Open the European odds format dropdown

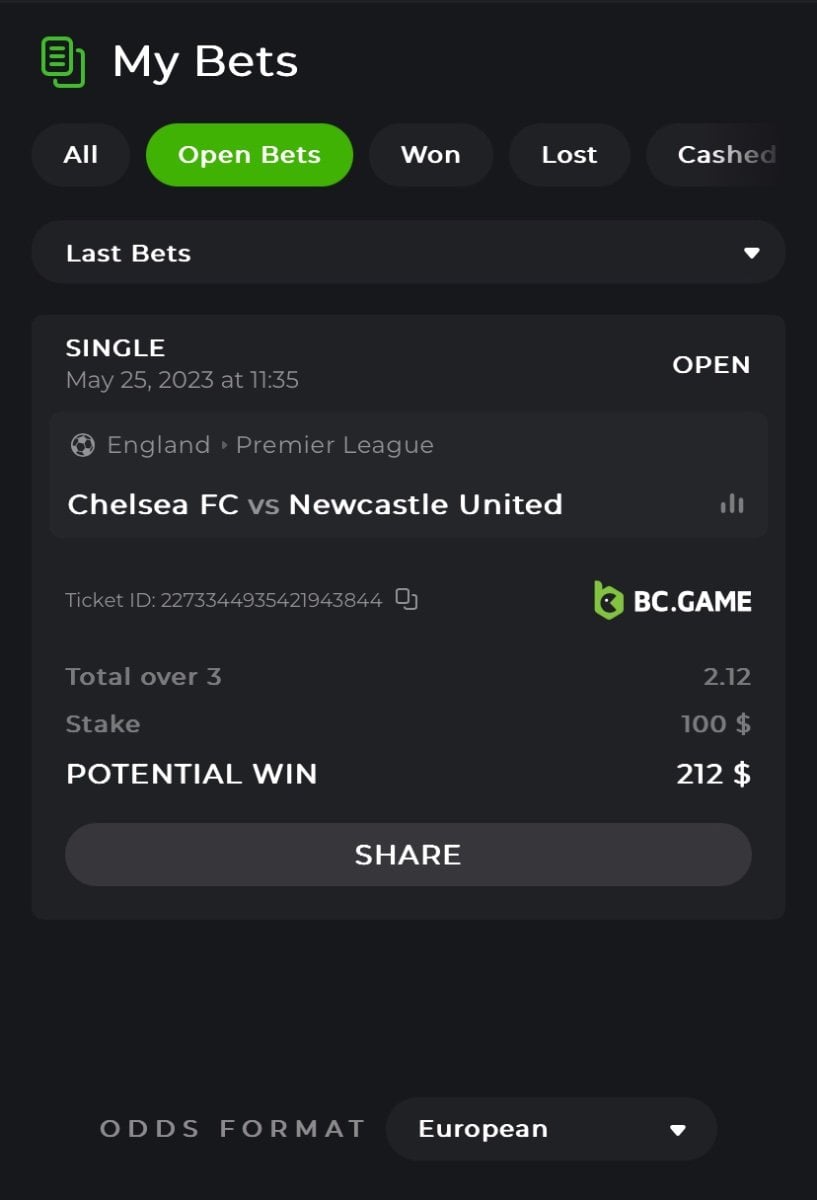tap(551, 1129)
